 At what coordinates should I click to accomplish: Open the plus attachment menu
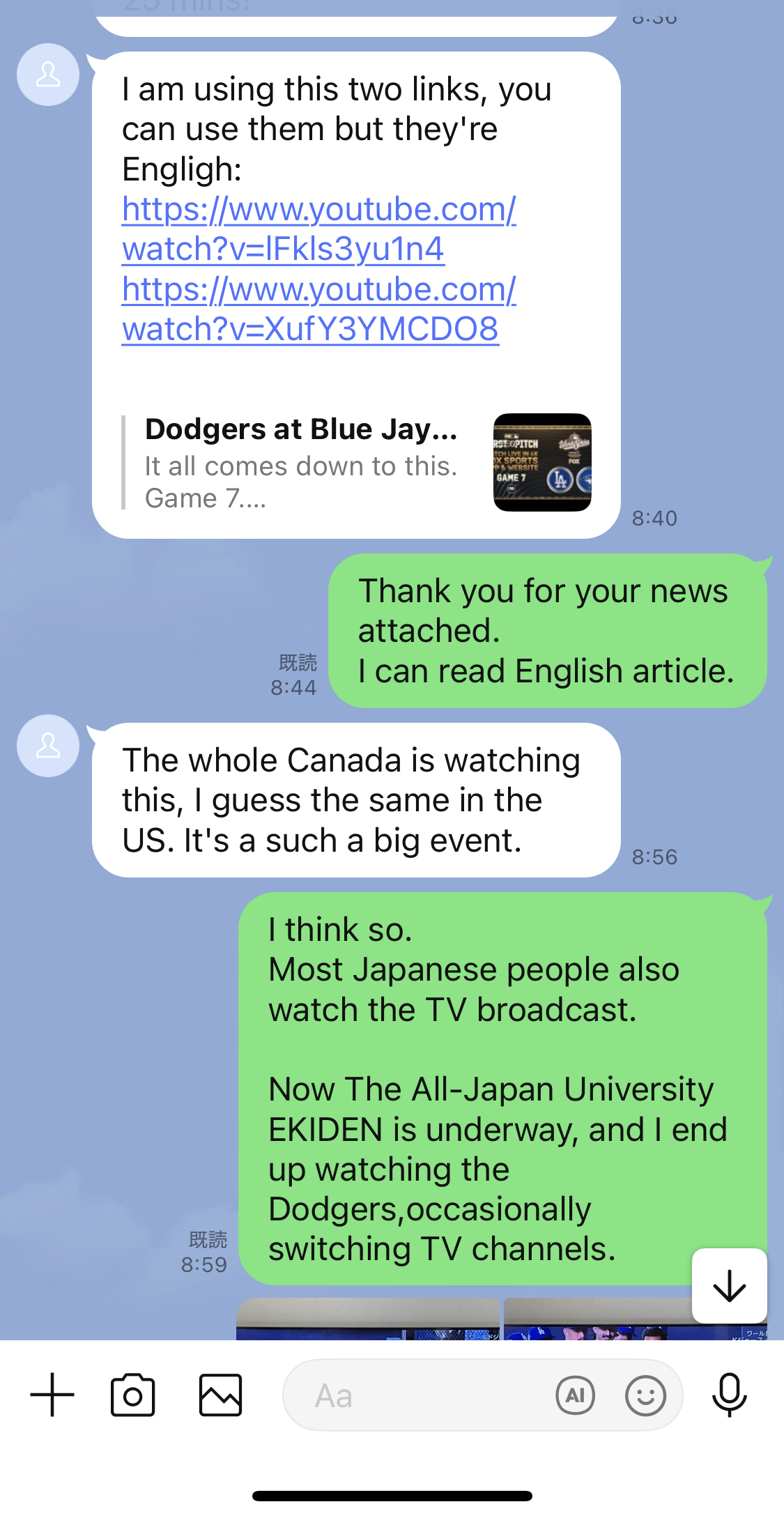click(x=52, y=1395)
